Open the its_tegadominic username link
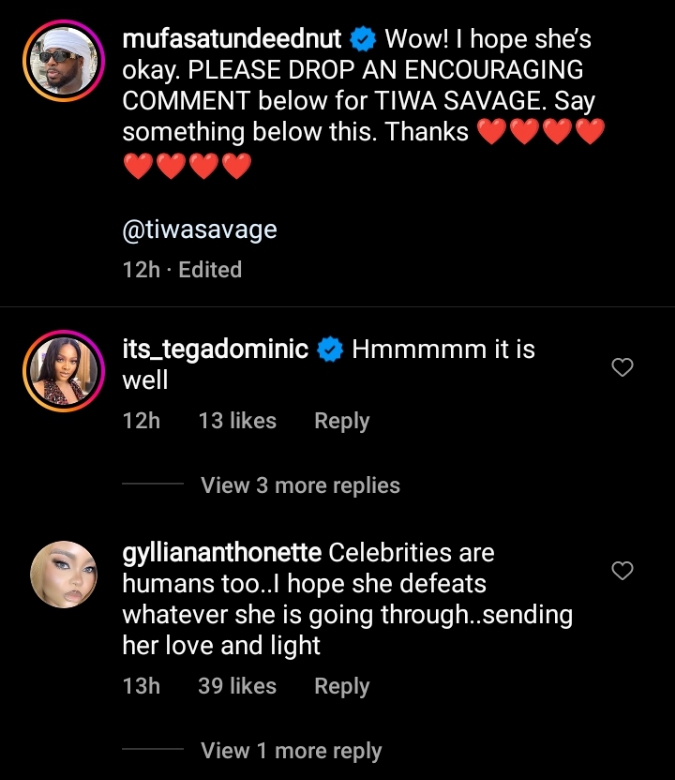The width and height of the screenshot is (675, 780). click(x=215, y=350)
